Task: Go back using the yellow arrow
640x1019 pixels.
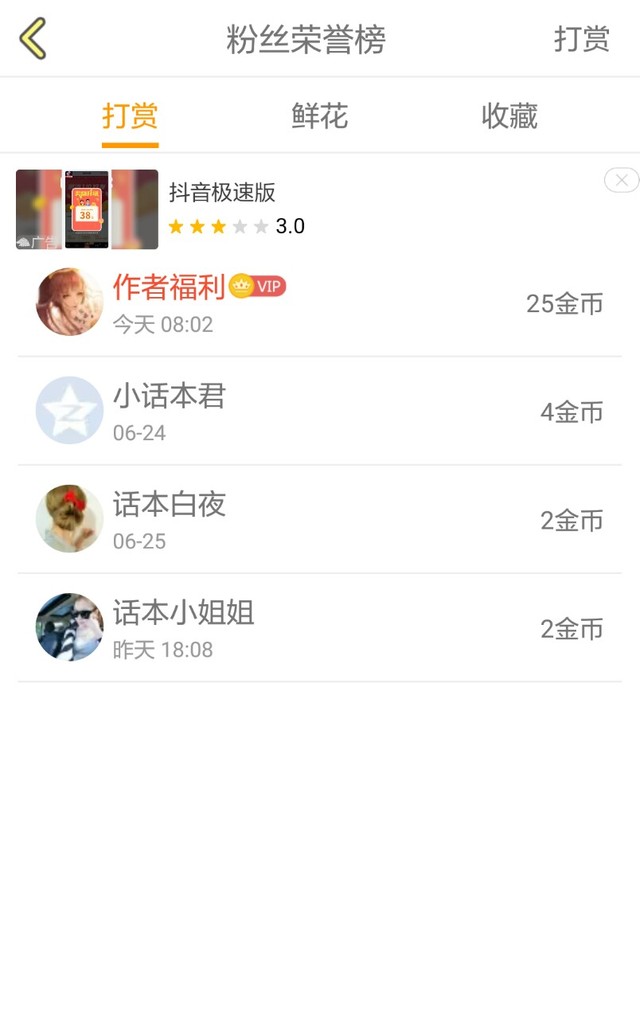Action: (x=33, y=39)
